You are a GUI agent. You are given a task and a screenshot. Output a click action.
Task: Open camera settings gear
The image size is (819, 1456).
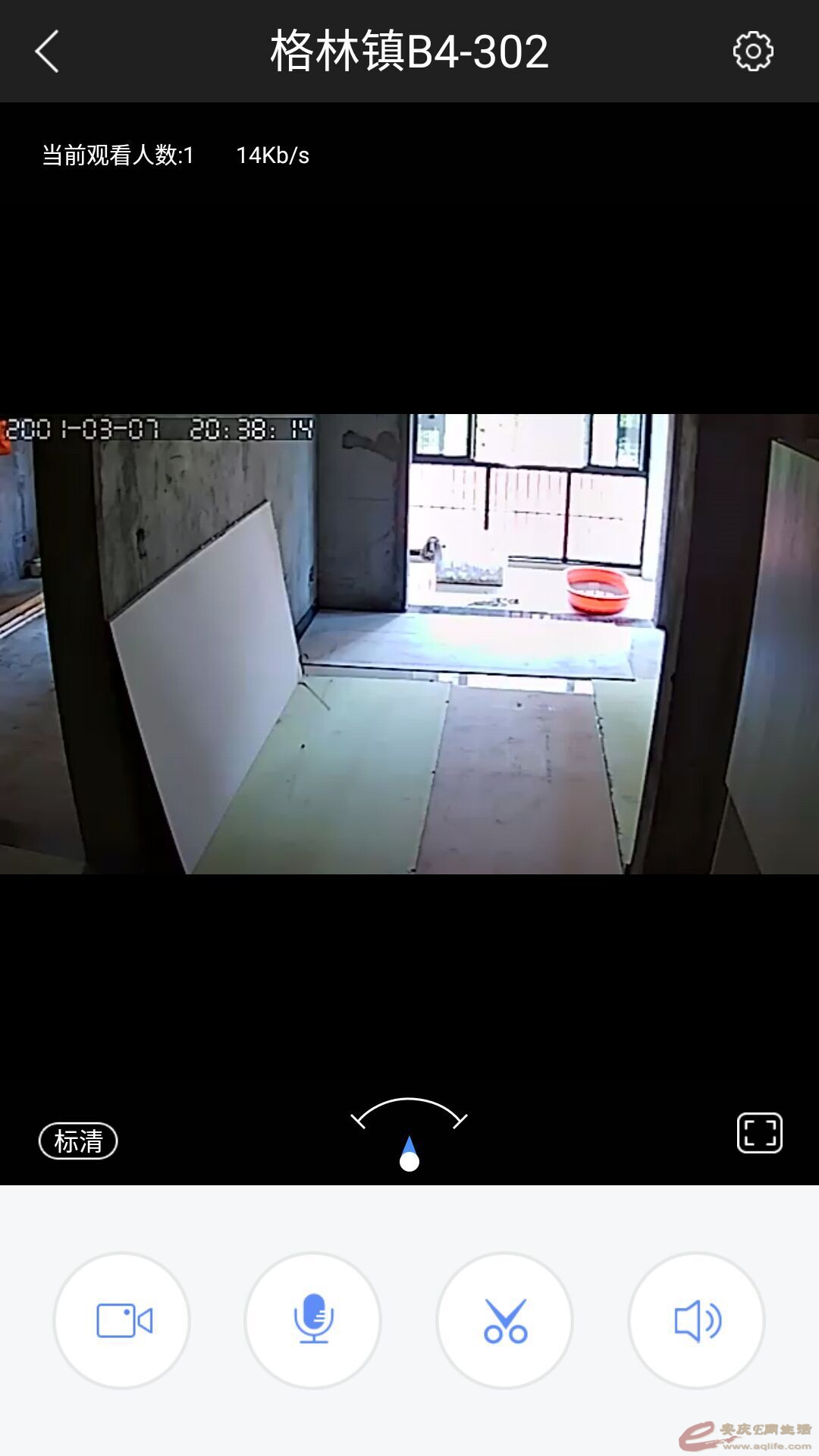pyautogui.click(x=752, y=52)
